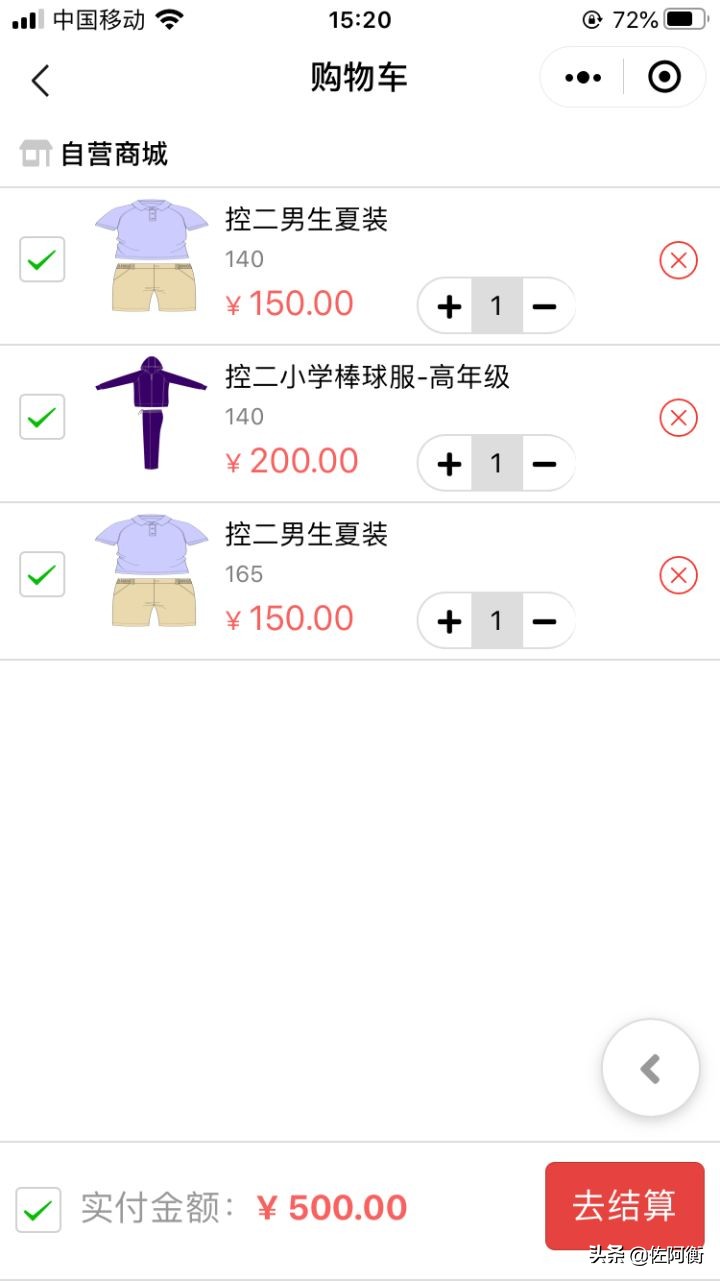Open the WeChat mini-program more options menu
Viewport: 720px width, 1281px height.
pyautogui.click(x=581, y=76)
